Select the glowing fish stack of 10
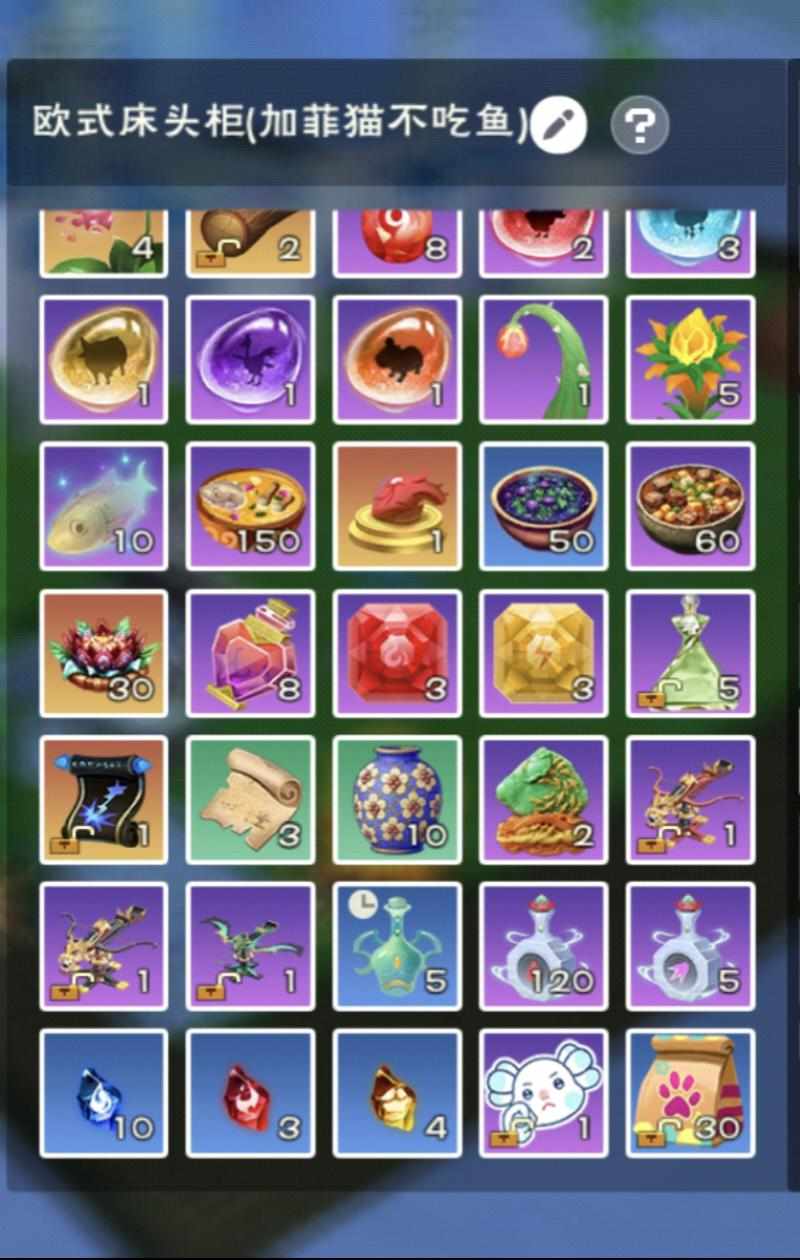The height and width of the screenshot is (1260, 800). 104,506
